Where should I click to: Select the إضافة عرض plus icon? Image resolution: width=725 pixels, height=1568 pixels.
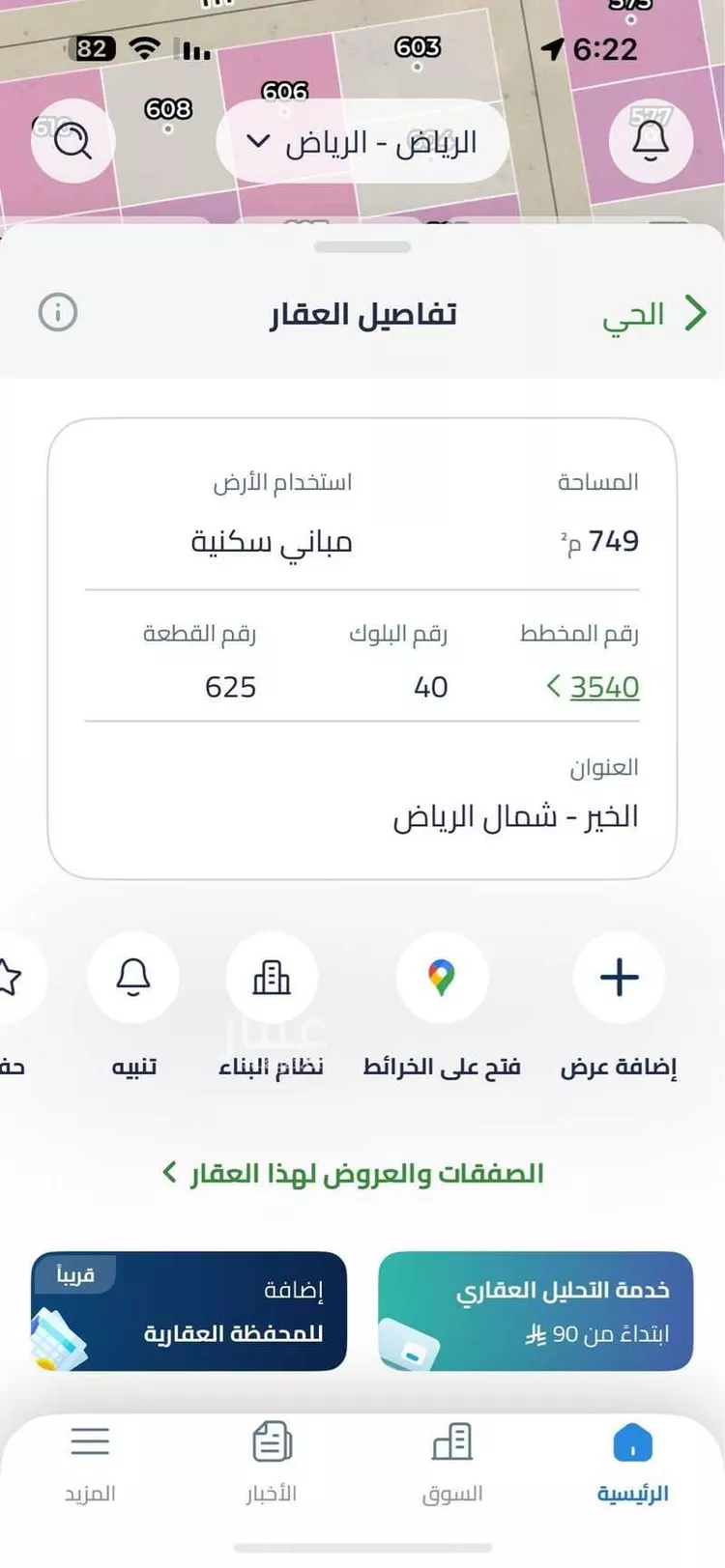618,978
